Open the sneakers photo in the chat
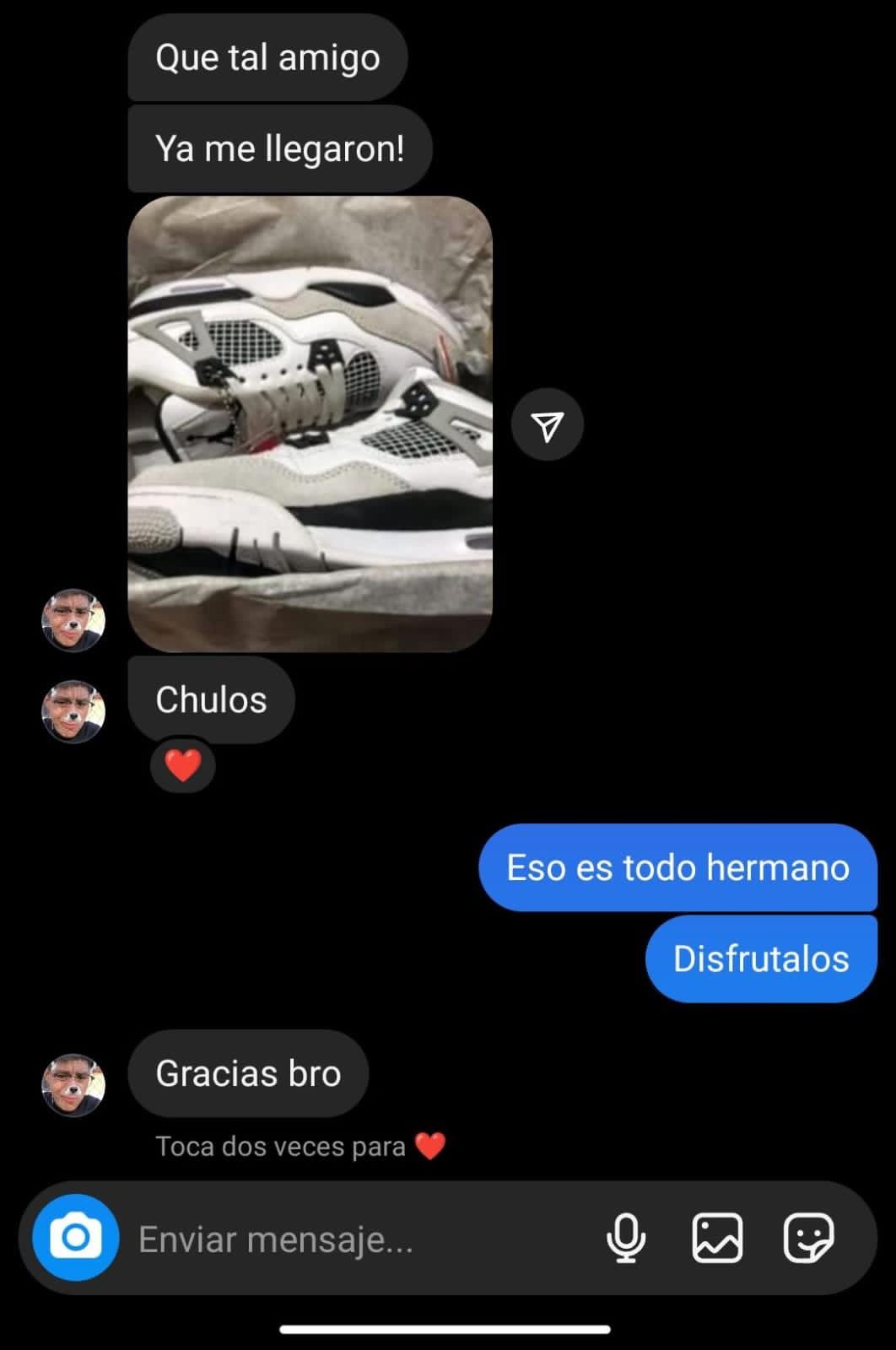This screenshot has height=1350, width=896. 310,424
